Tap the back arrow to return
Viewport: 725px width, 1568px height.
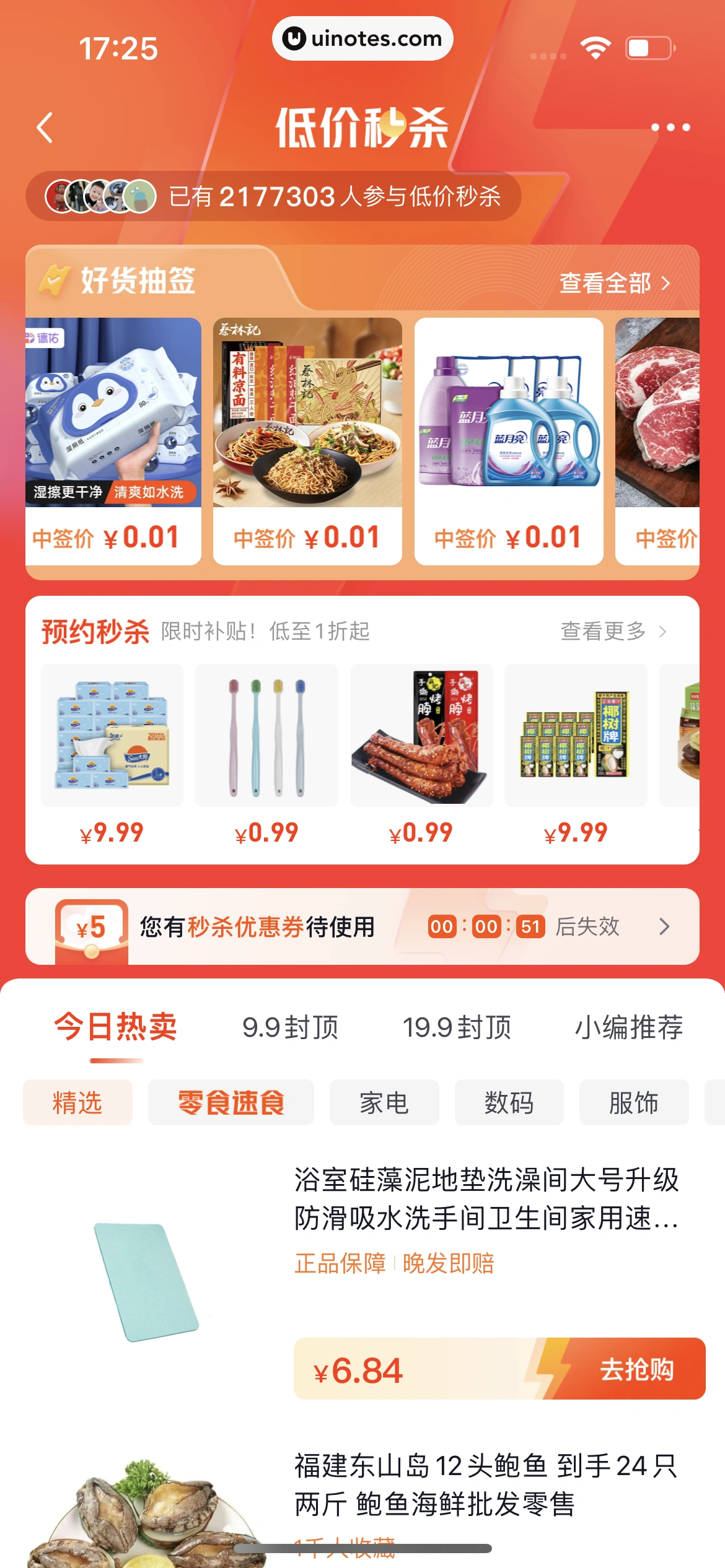[43, 127]
